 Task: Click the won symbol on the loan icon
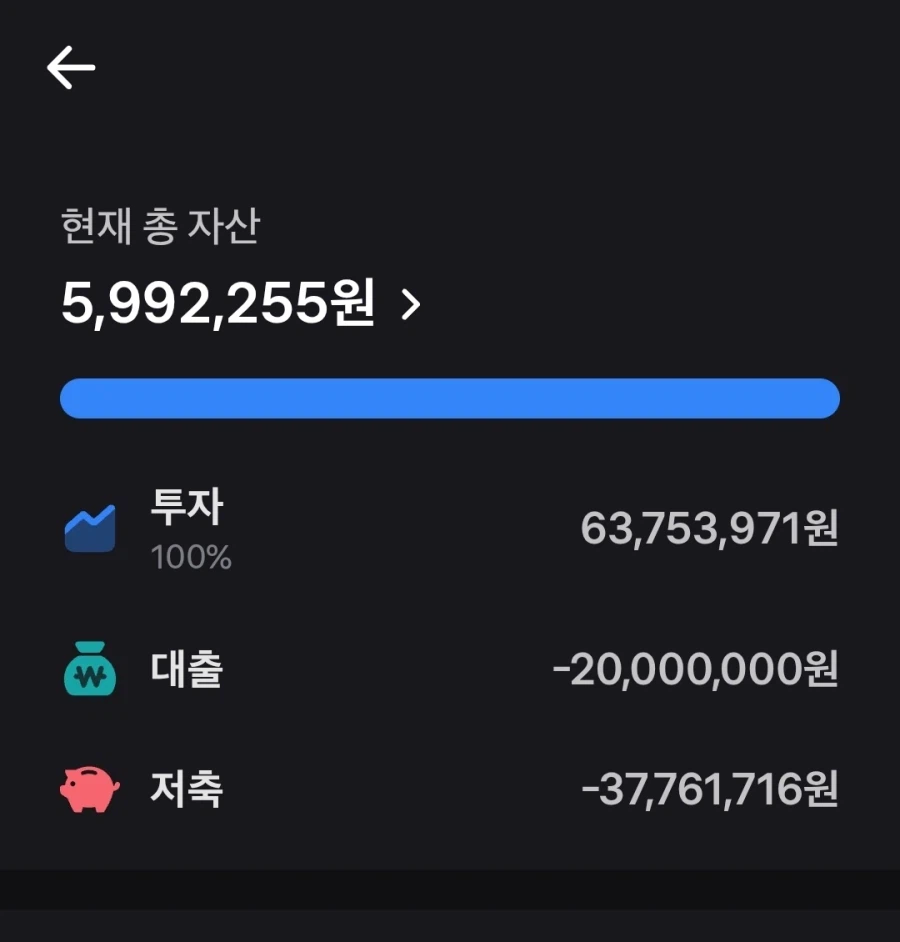[89, 676]
